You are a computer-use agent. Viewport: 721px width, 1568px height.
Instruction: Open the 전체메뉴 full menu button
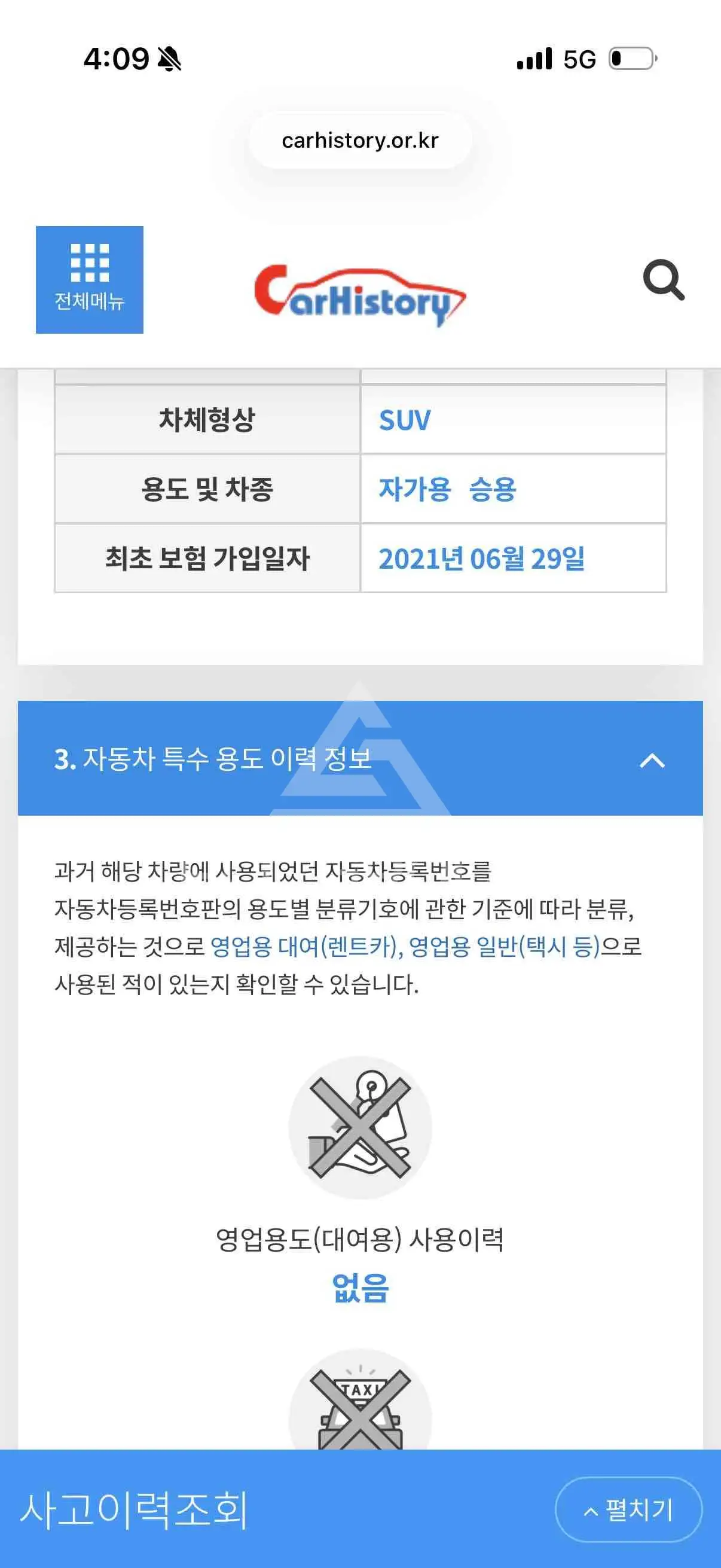coord(90,279)
